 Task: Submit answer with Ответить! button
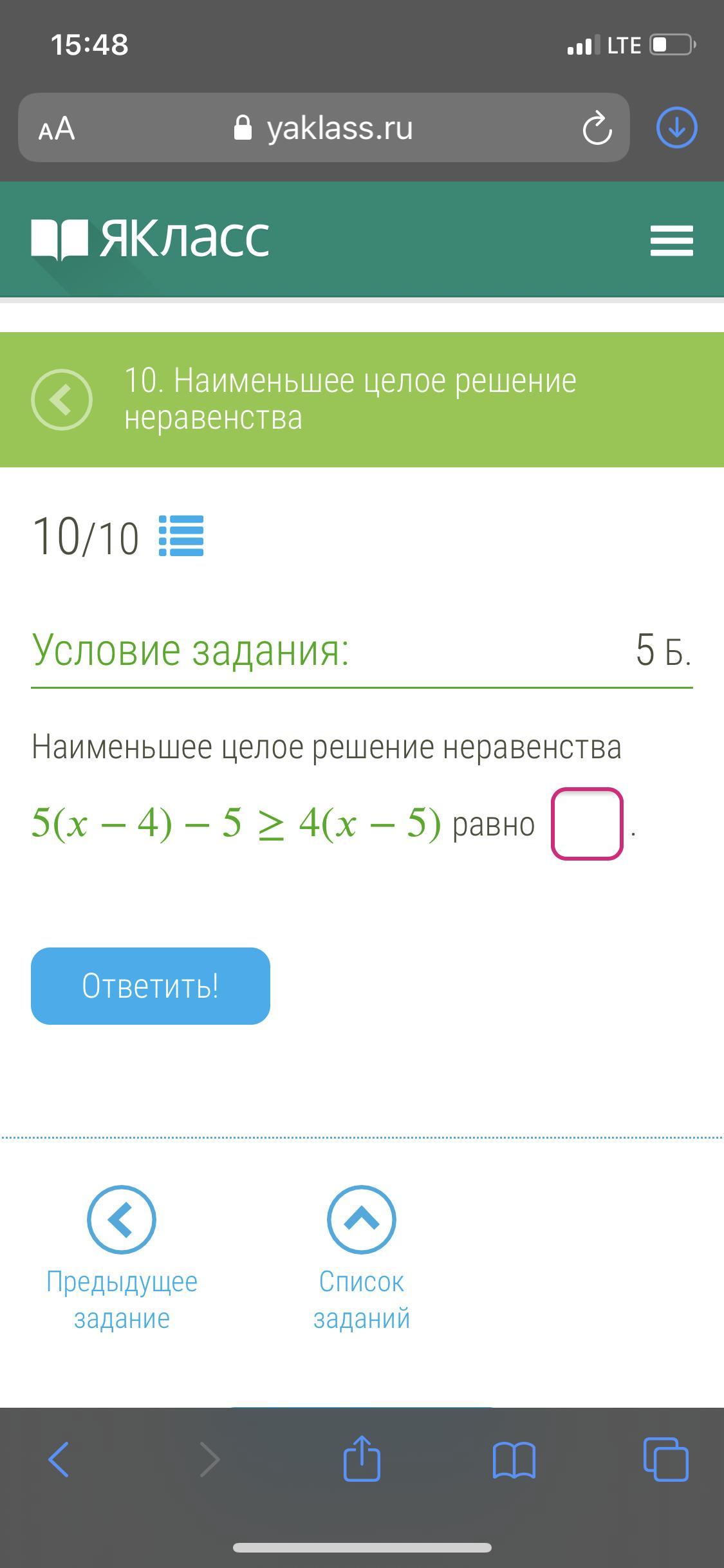tap(150, 985)
